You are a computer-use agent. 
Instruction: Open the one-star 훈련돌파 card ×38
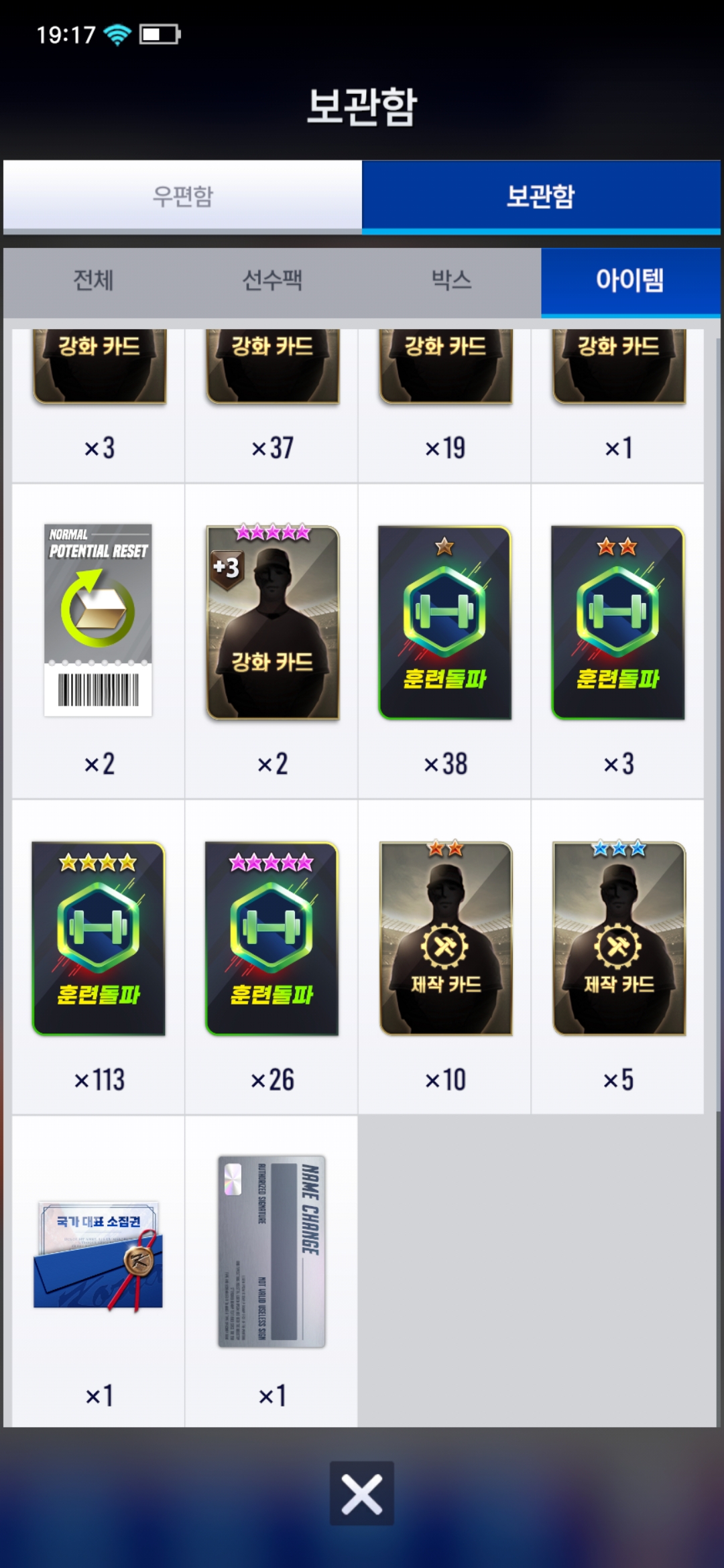tap(445, 622)
